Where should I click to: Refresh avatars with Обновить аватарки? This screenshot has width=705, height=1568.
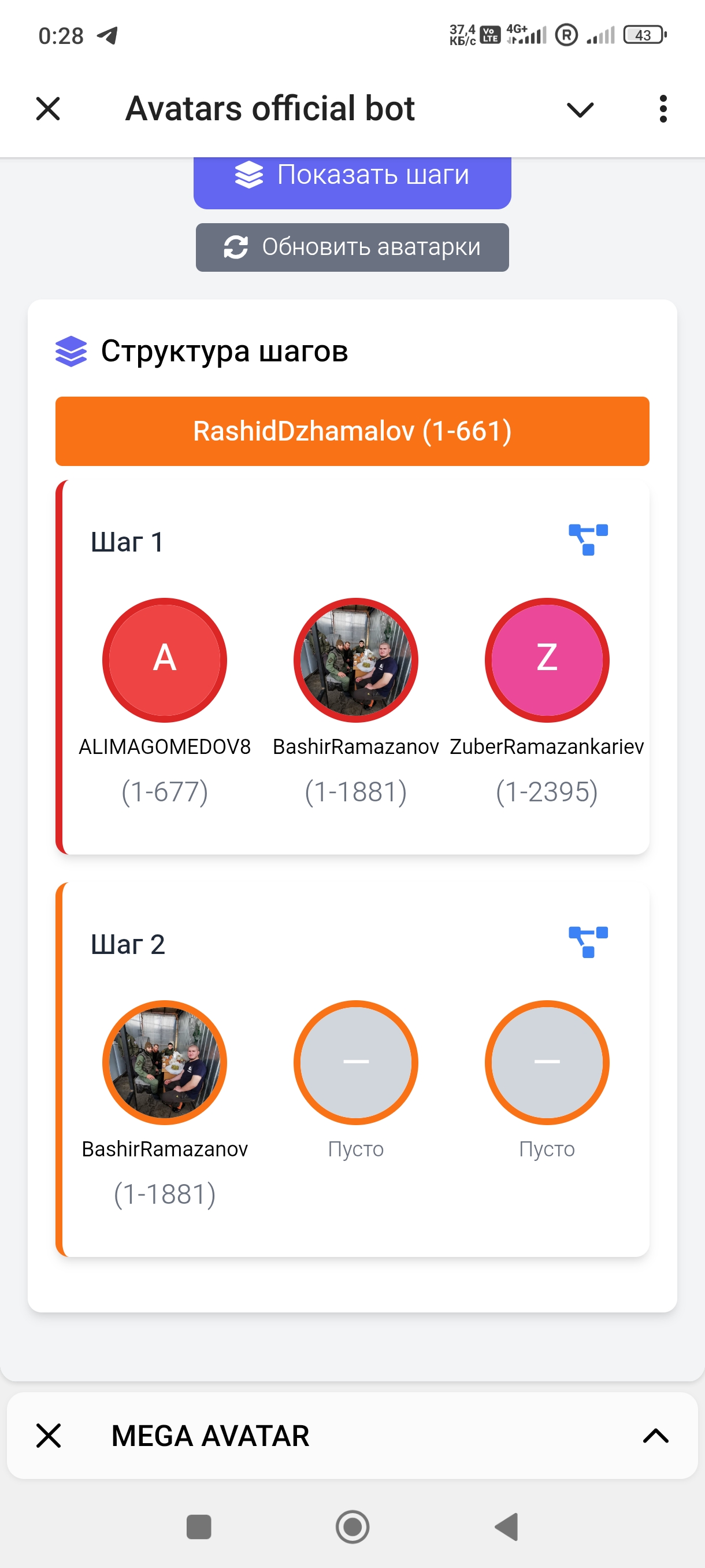tap(352, 247)
